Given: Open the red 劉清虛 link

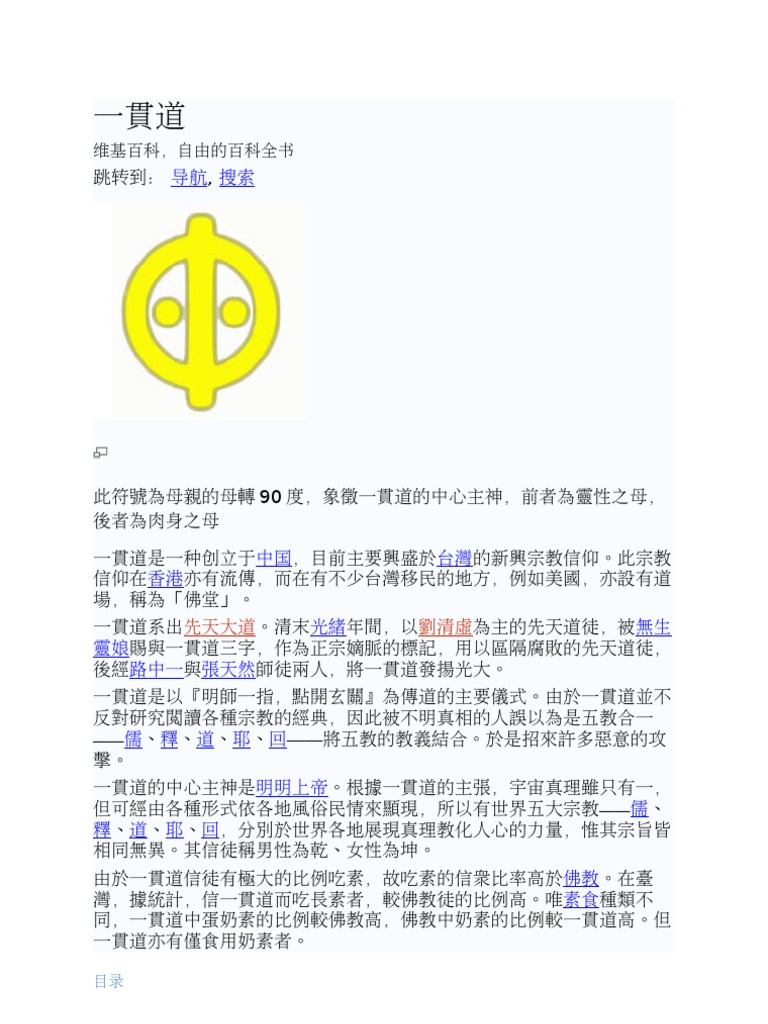Looking at the screenshot, I should [x=445, y=628].
